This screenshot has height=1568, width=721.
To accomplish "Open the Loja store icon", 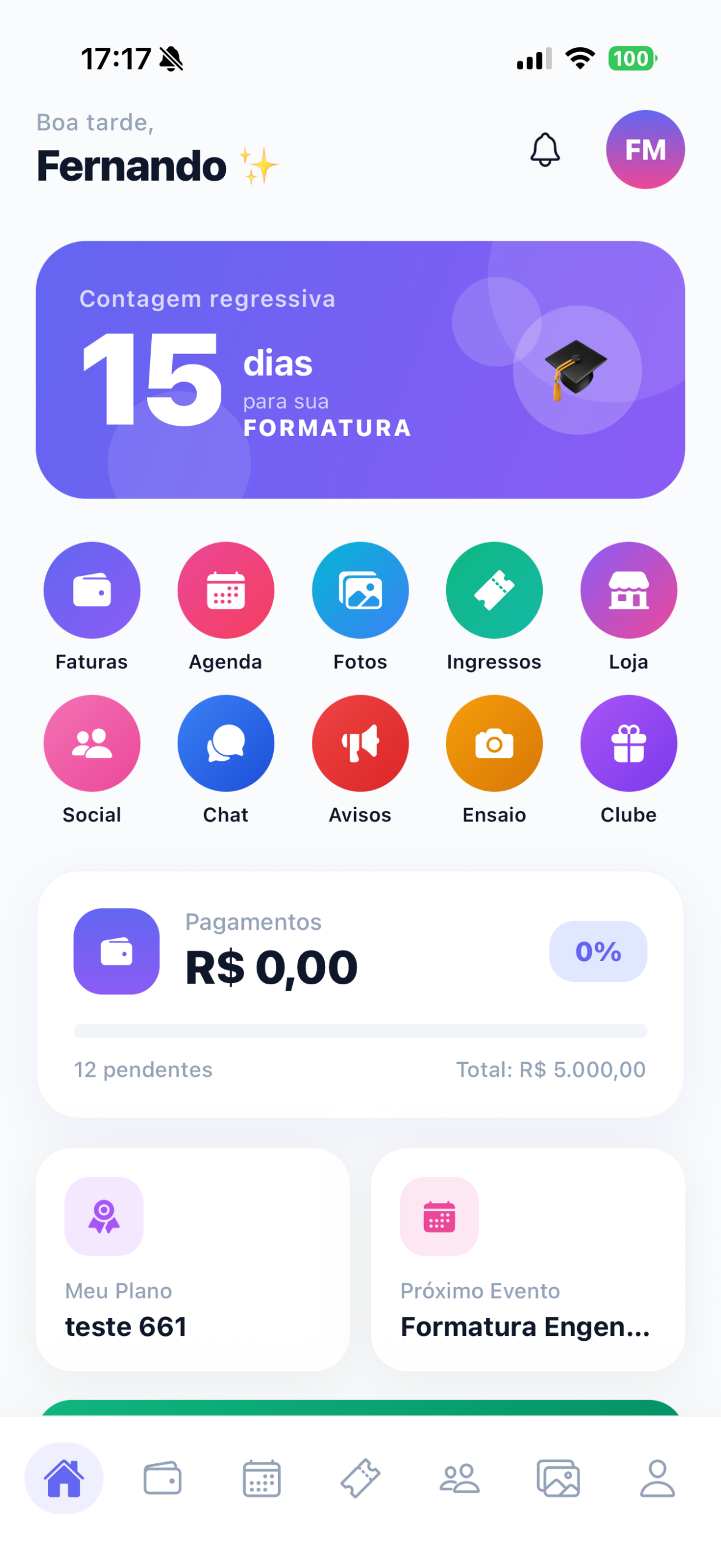I will pos(628,589).
